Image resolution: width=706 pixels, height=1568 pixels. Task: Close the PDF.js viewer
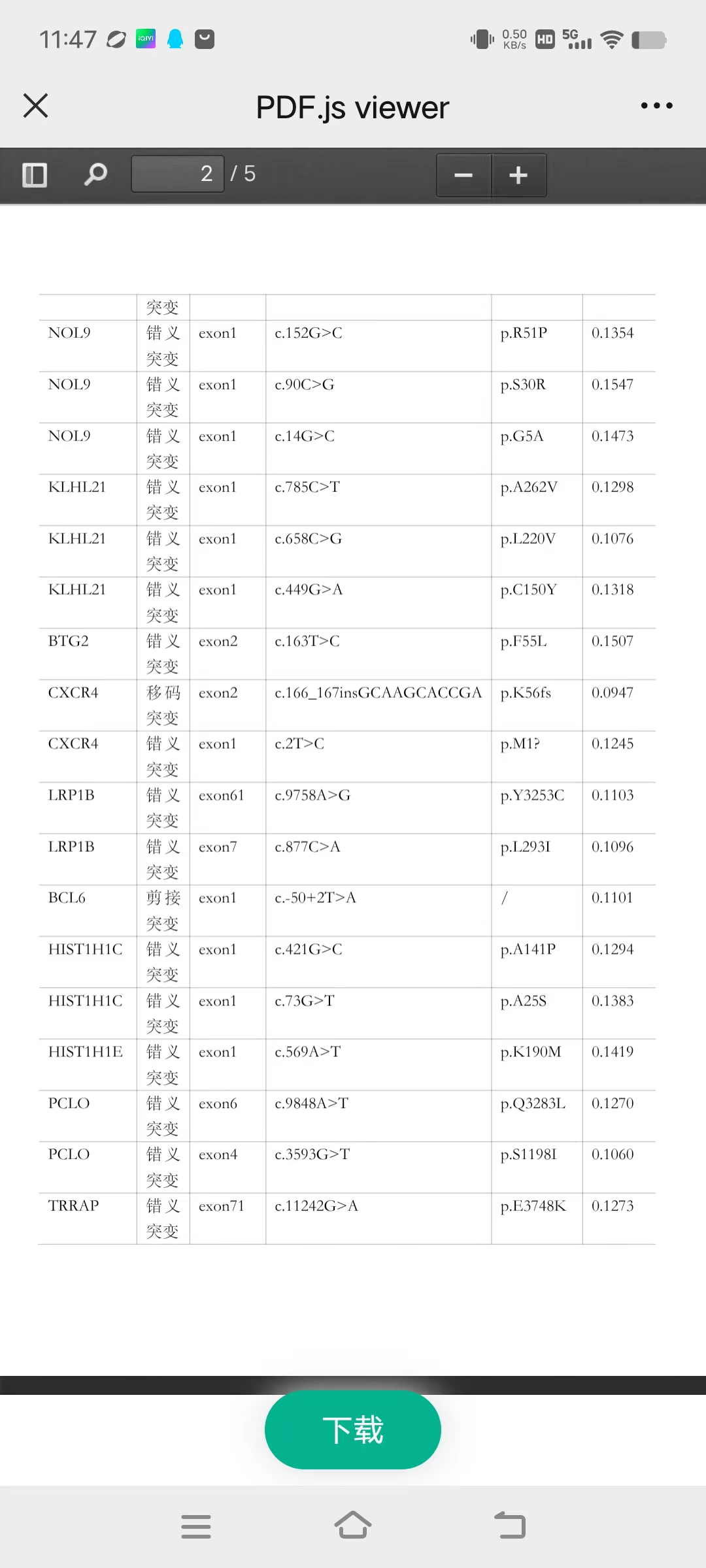35,106
